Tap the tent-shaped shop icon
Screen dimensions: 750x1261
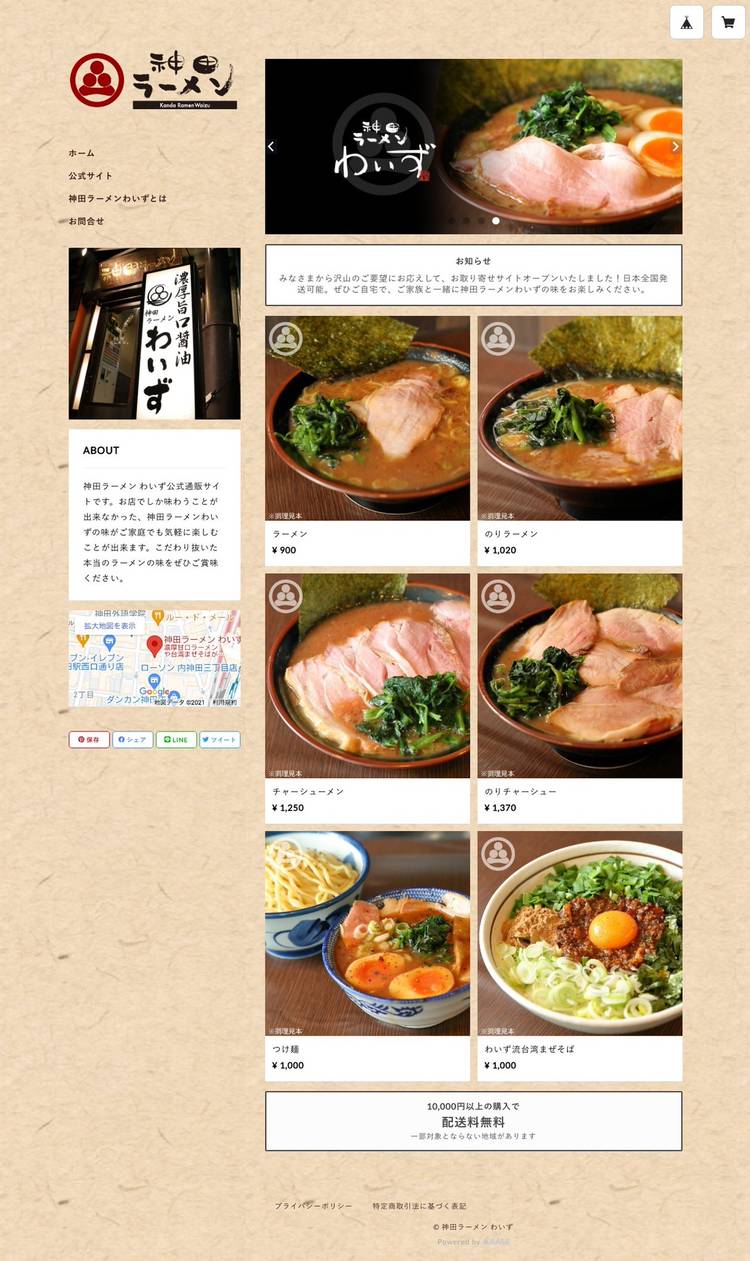(x=686, y=22)
